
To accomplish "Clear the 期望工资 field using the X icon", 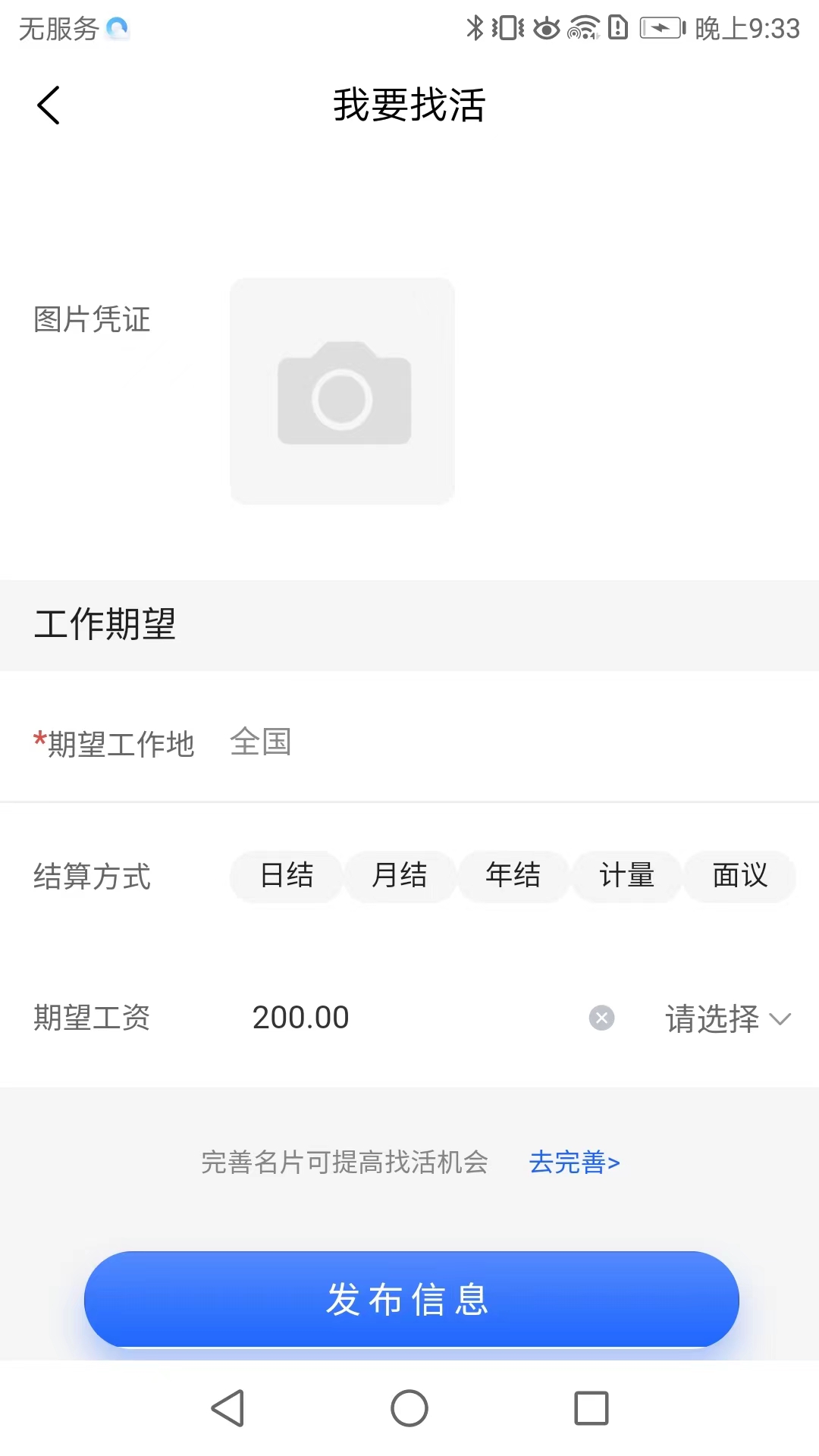I will tap(601, 1017).
